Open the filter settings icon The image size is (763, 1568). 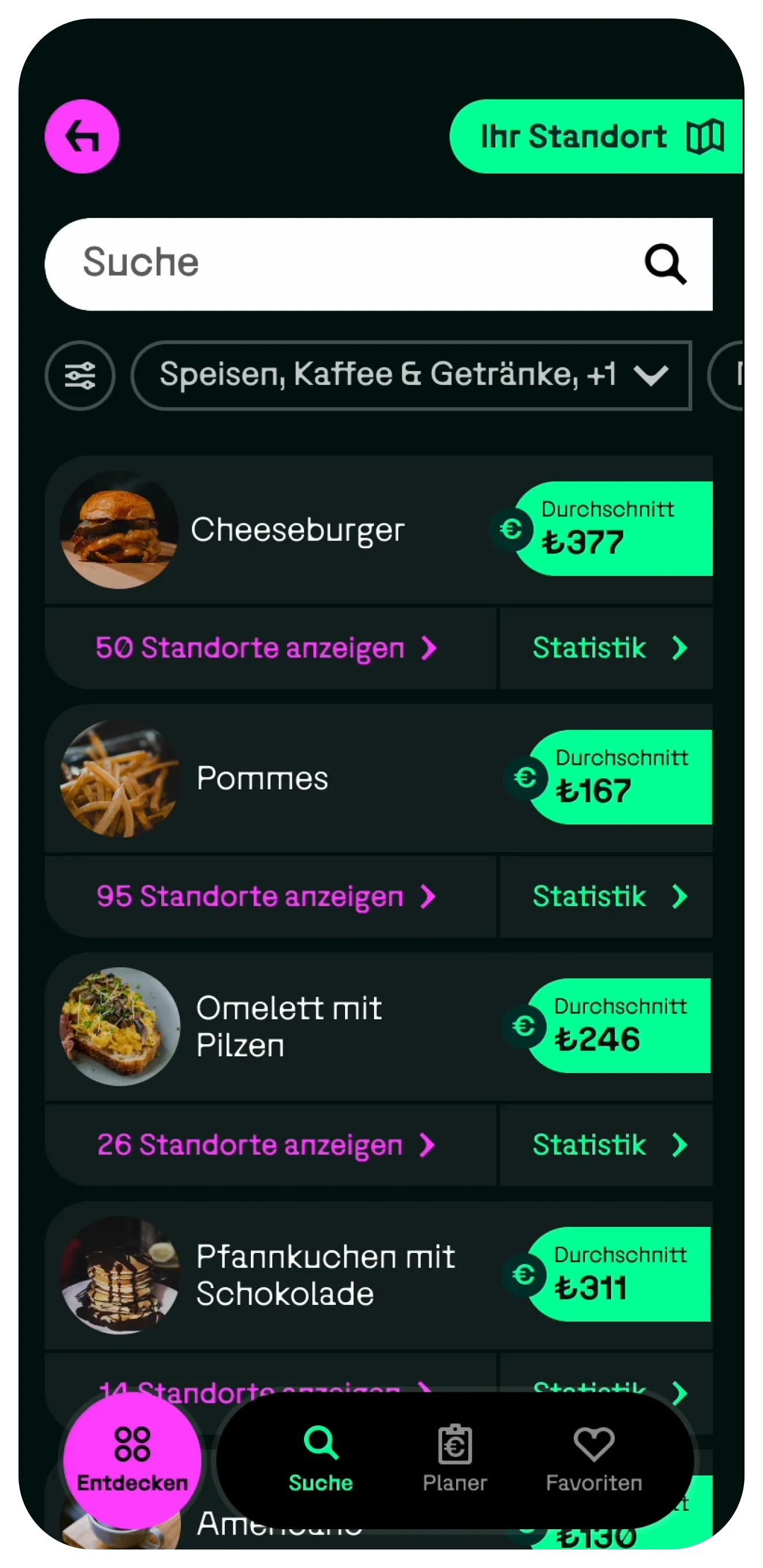point(80,376)
